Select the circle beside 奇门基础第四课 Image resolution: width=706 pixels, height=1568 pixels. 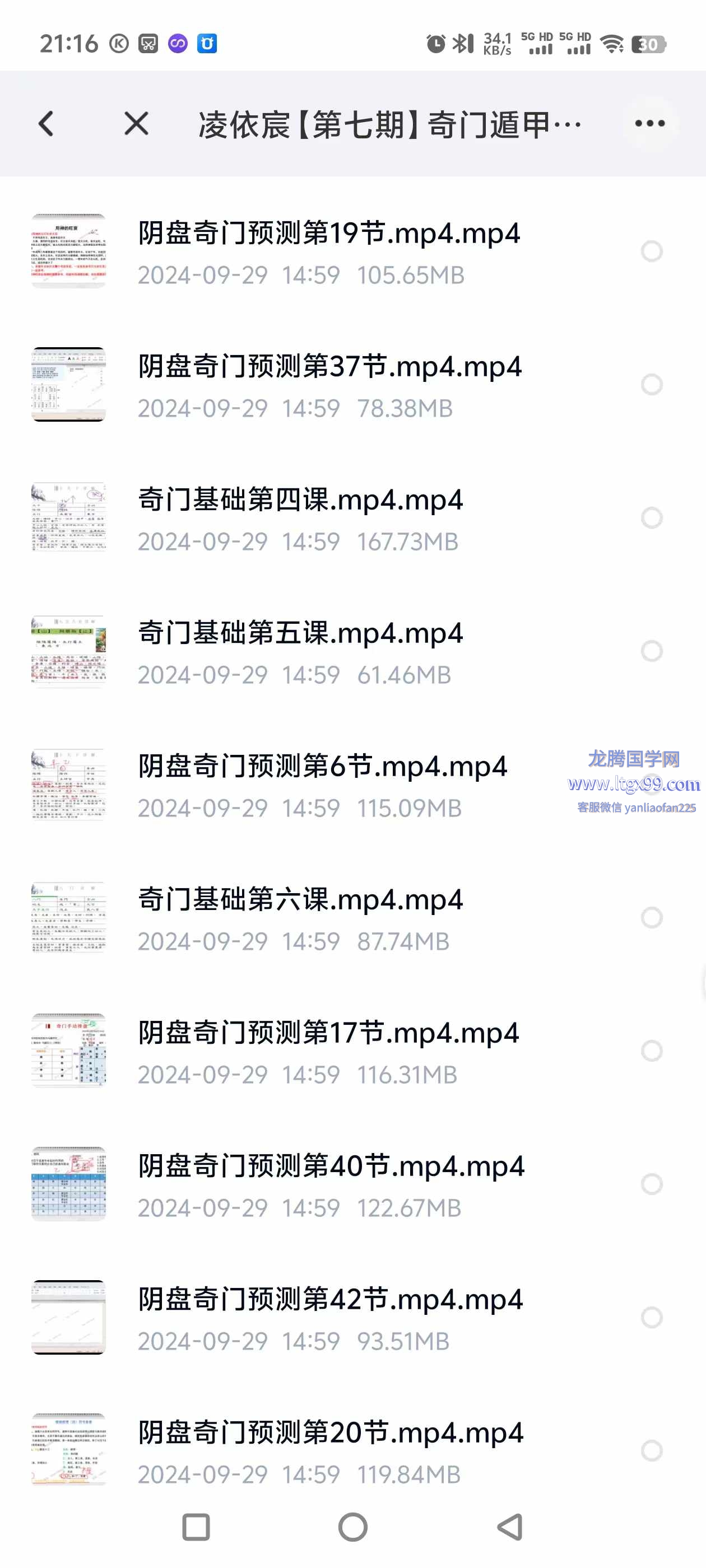coord(651,518)
